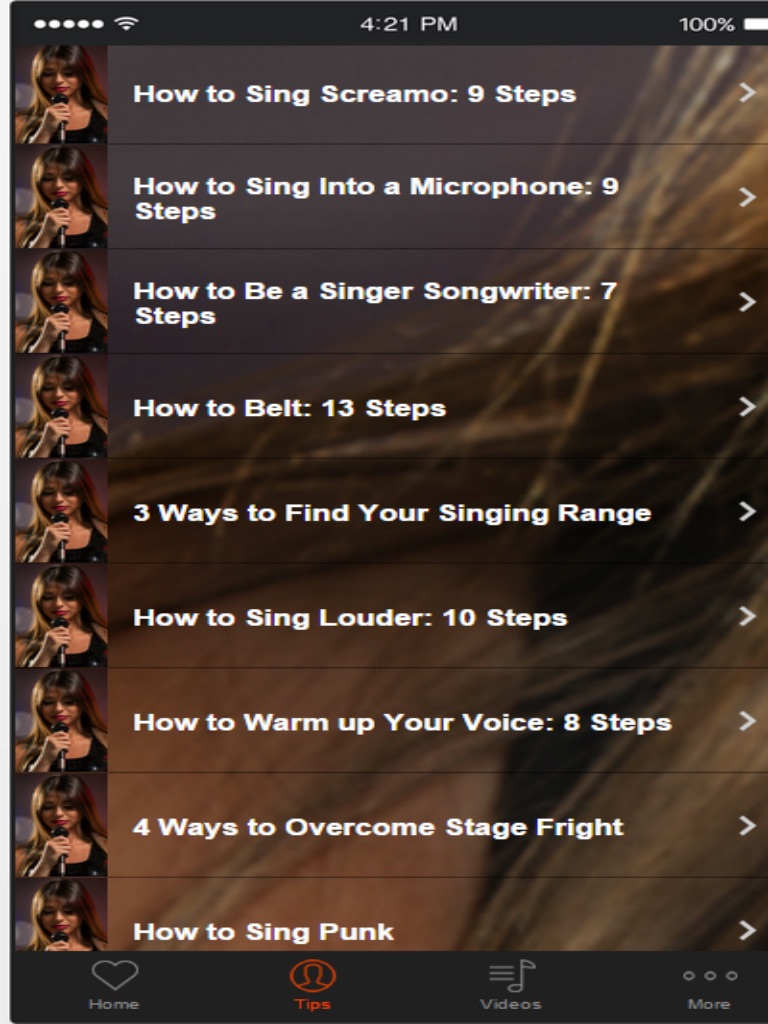Open How to Sing Into a Microphone article
The image size is (768, 1024).
375,198
